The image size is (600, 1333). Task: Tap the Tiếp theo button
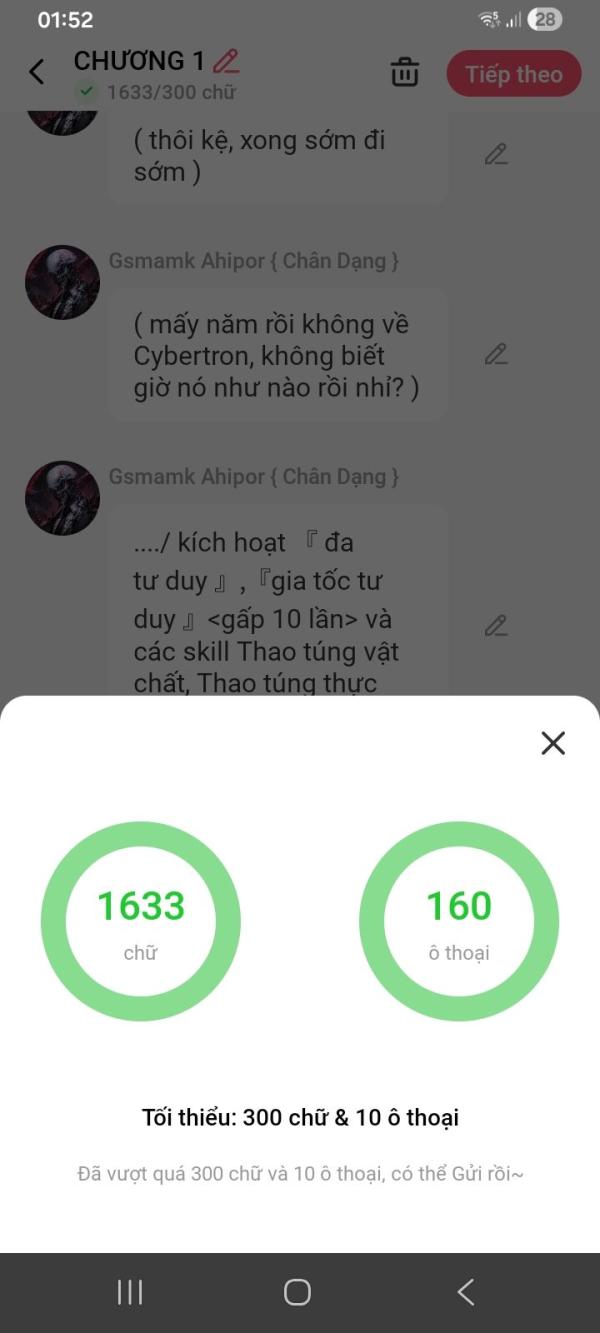[514, 74]
